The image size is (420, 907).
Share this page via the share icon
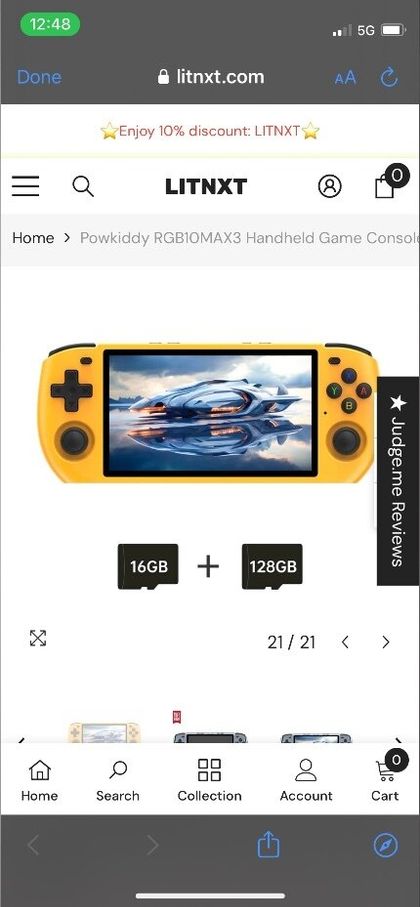[x=268, y=845]
